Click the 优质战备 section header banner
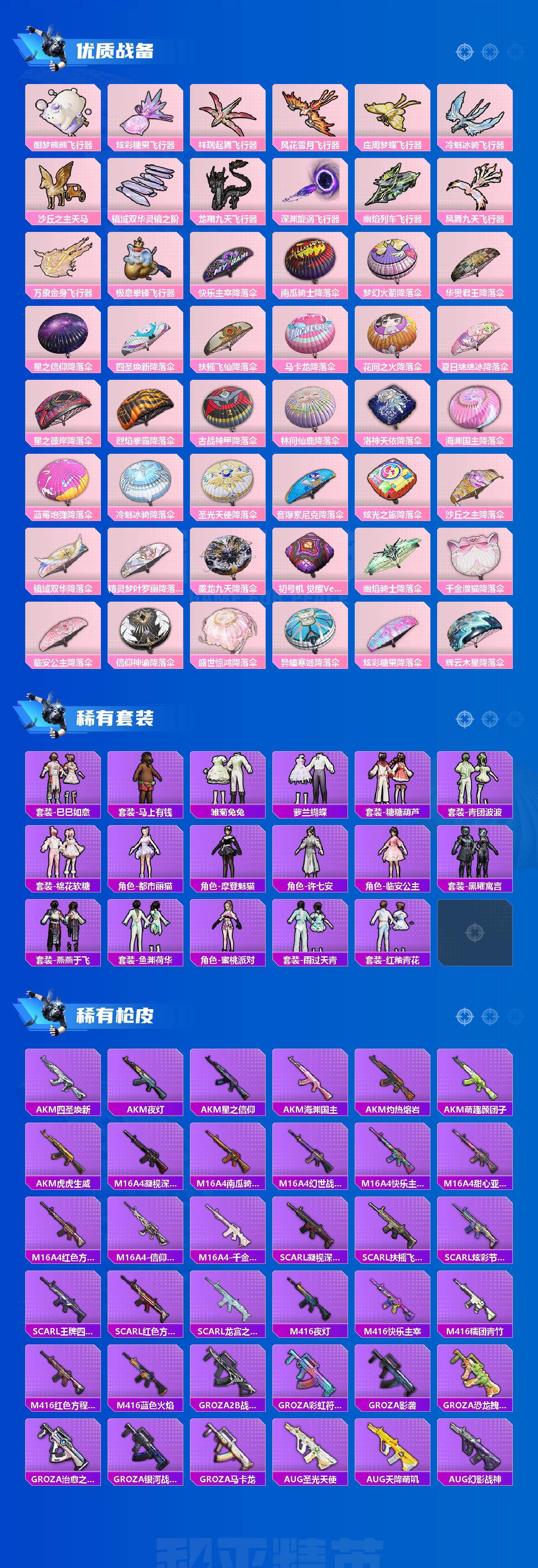The image size is (538, 1568). coord(116,52)
